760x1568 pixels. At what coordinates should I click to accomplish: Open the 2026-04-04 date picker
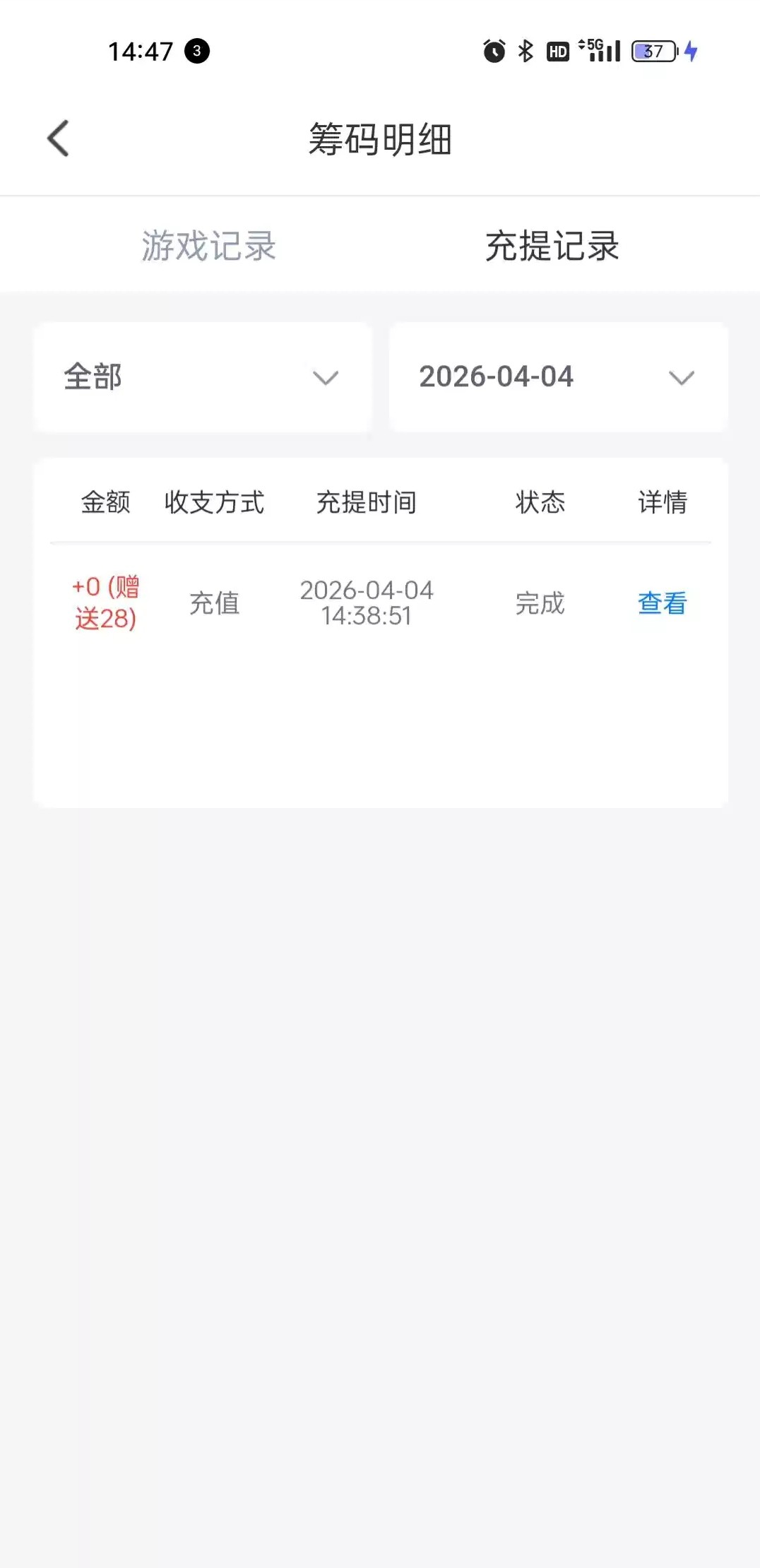click(558, 377)
